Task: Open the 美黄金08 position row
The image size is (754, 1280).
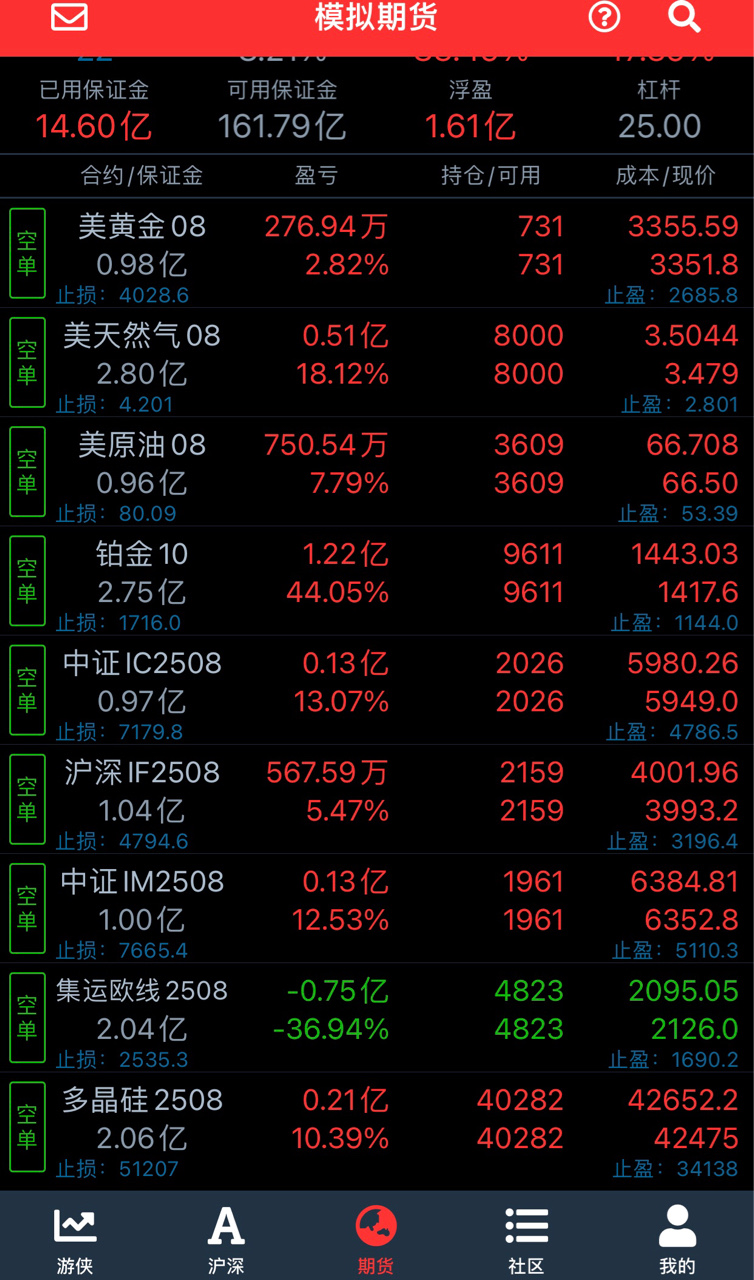Action: click(377, 254)
